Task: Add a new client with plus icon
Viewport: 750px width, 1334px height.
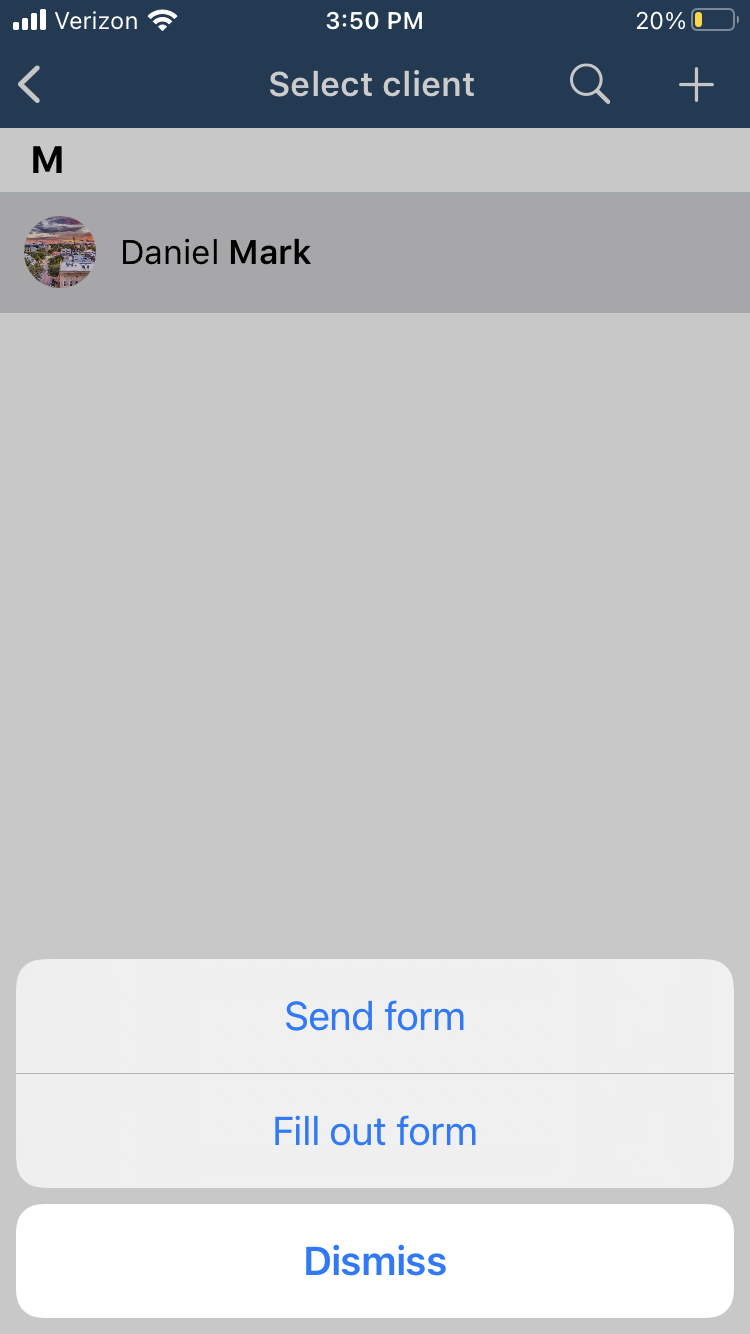Action: (696, 85)
